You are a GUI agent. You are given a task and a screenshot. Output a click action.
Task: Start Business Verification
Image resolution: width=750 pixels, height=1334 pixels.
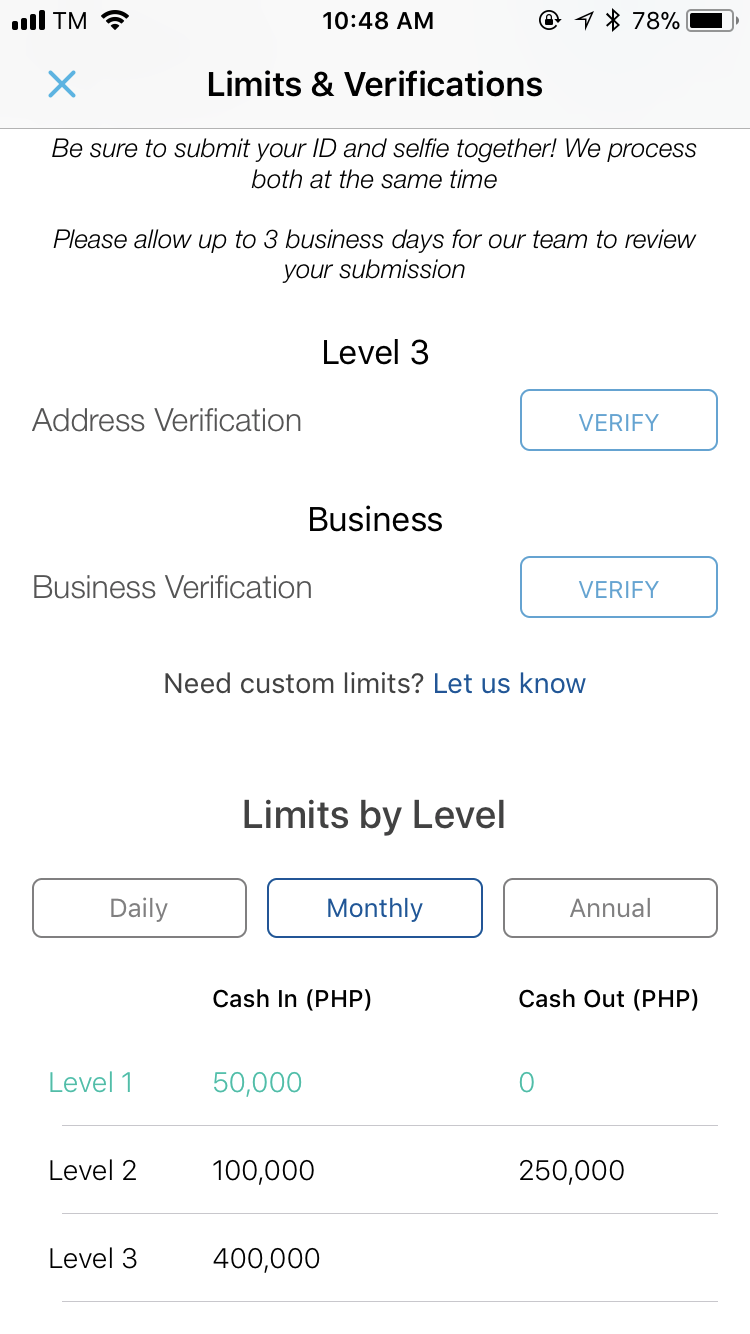(x=618, y=588)
